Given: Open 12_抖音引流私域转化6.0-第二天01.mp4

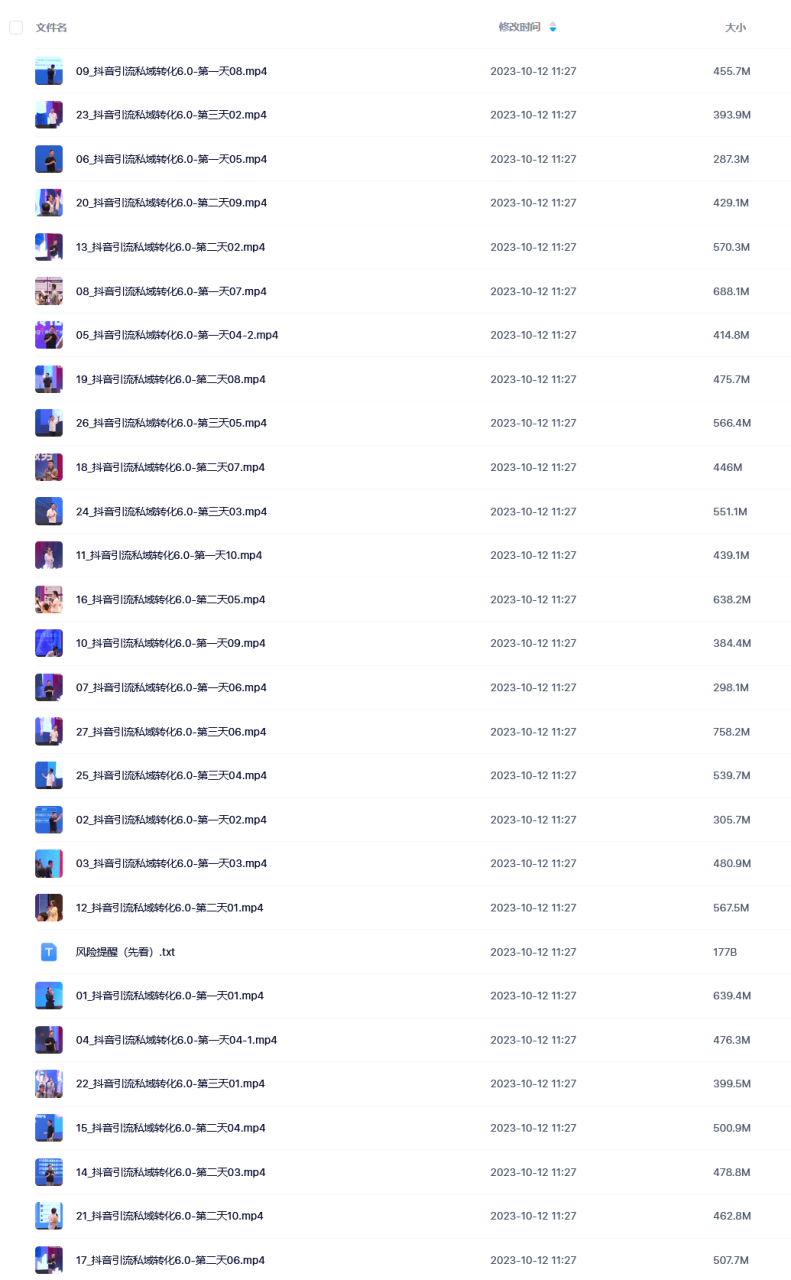Looking at the screenshot, I should (169, 907).
